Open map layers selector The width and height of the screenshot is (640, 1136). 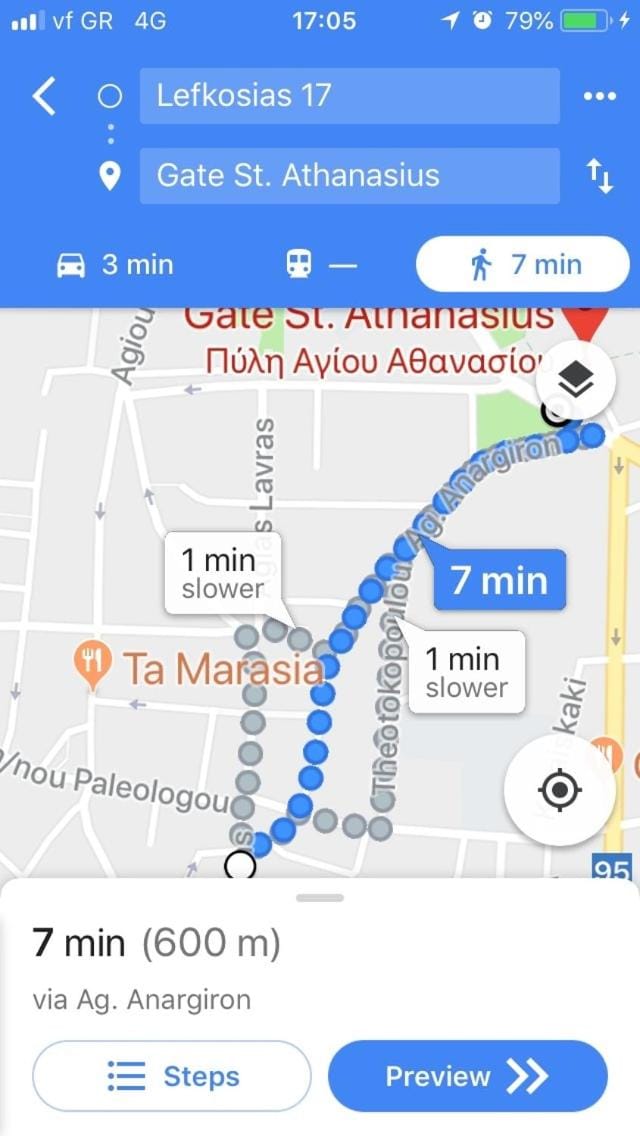575,380
